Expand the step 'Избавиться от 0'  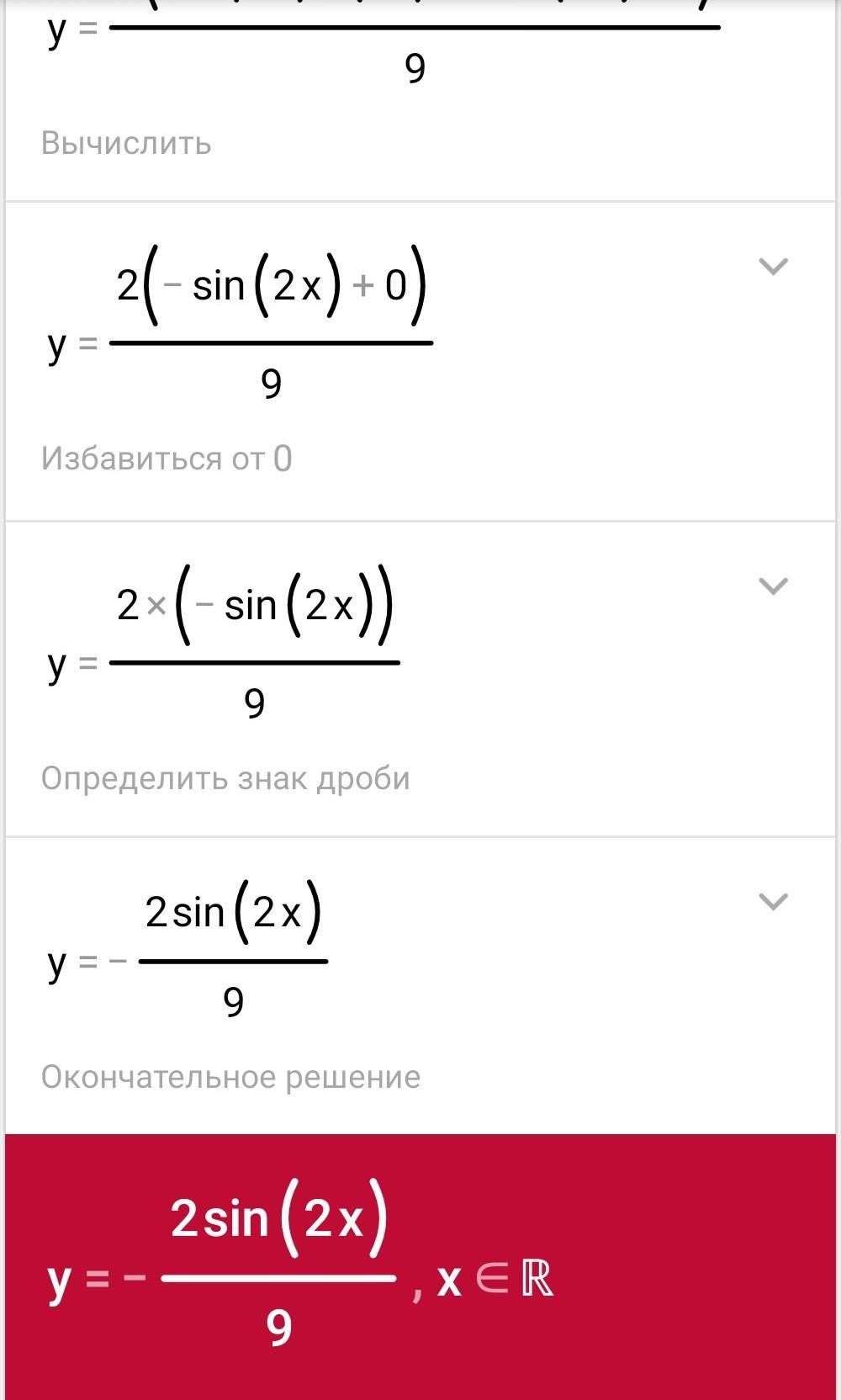tap(773, 267)
